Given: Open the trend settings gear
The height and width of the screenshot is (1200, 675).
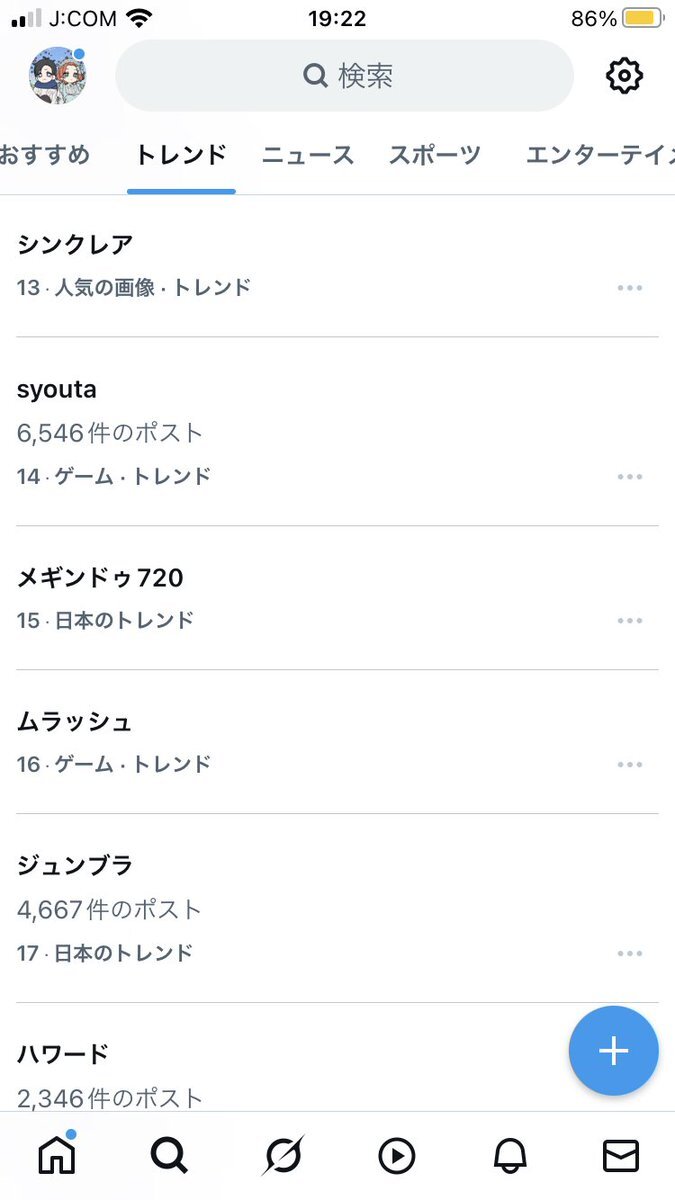Looking at the screenshot, I should tap(625, 76).
